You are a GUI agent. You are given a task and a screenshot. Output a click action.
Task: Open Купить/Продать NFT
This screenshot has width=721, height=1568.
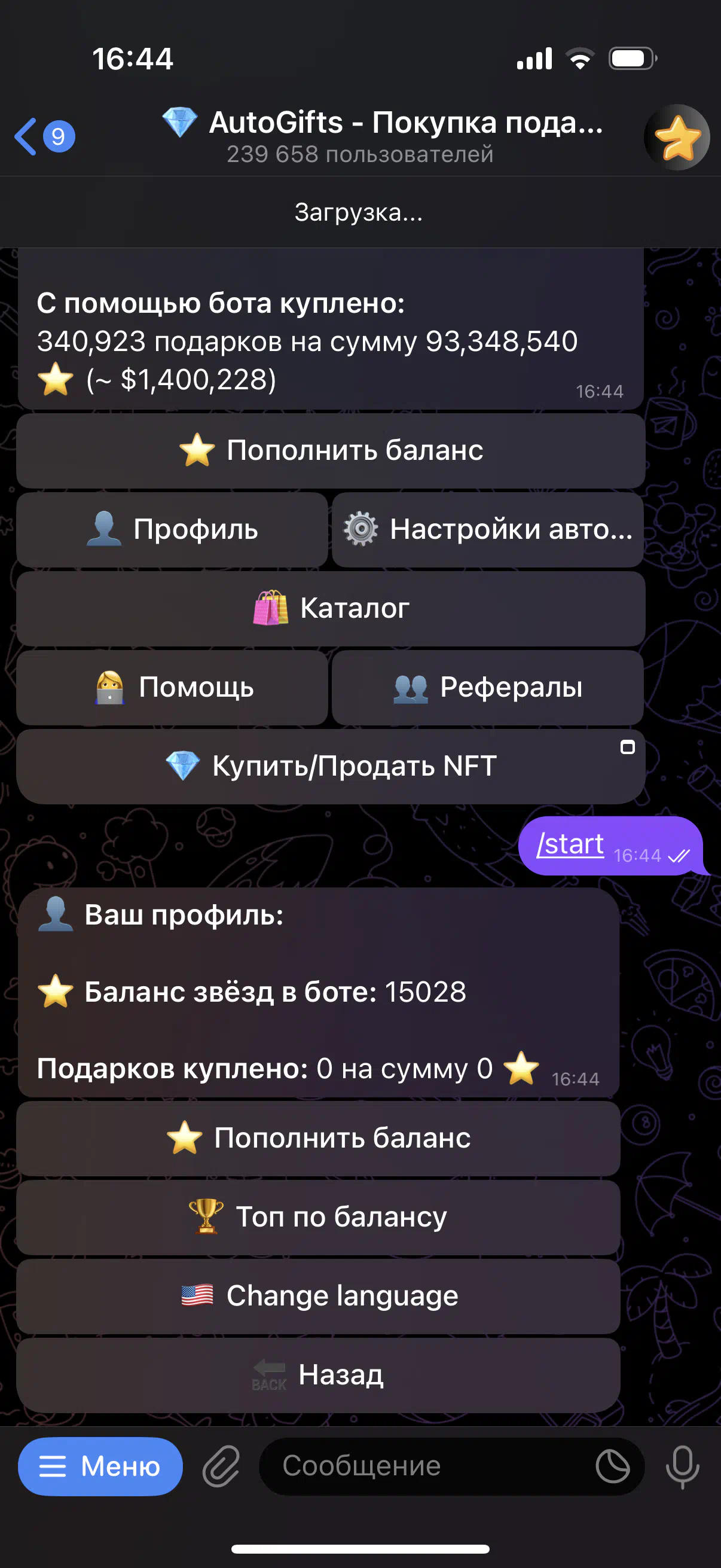pyautogui.click(x=331, y=766)
